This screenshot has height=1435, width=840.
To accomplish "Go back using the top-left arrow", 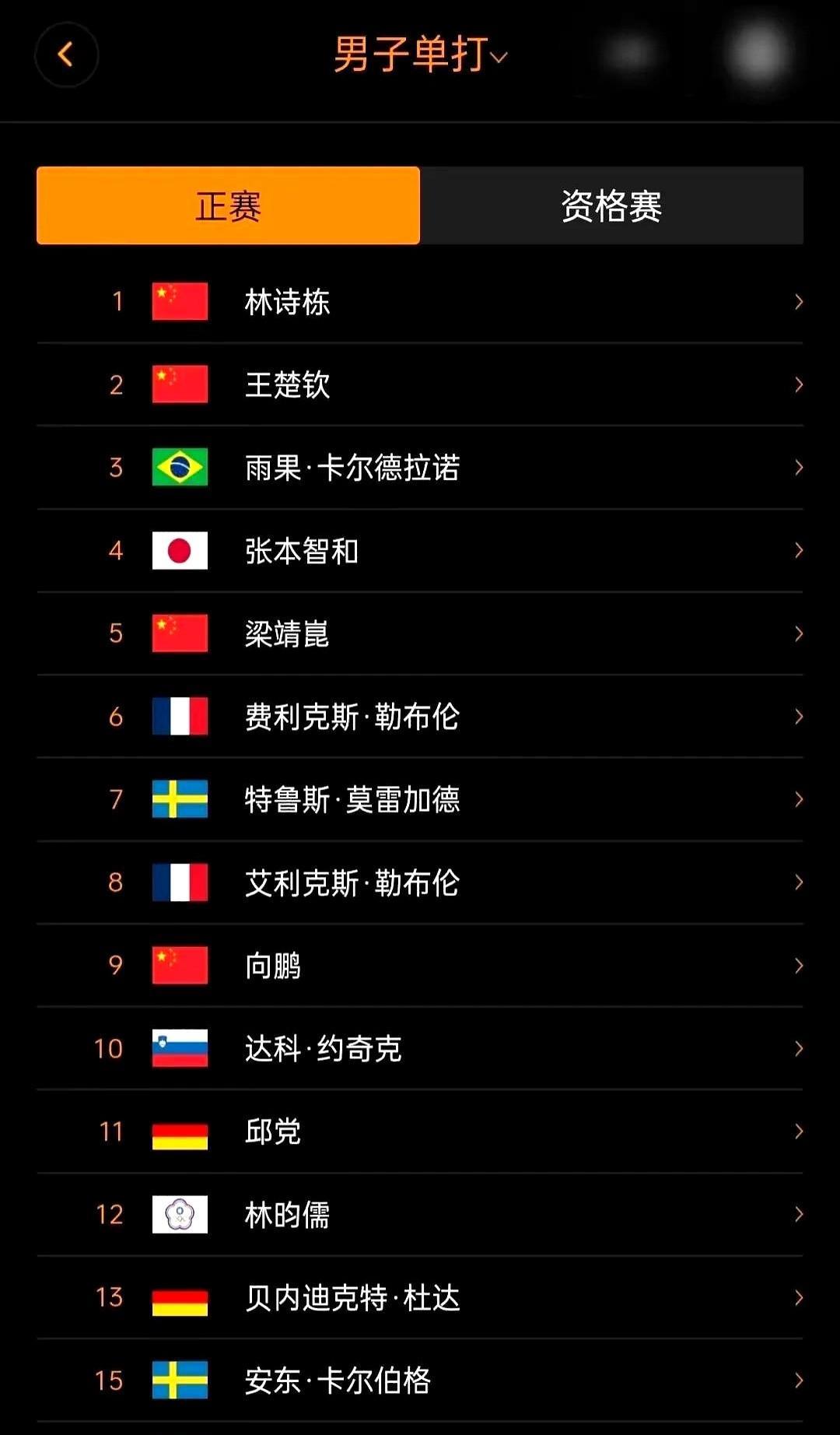I will tap(66, 54).
